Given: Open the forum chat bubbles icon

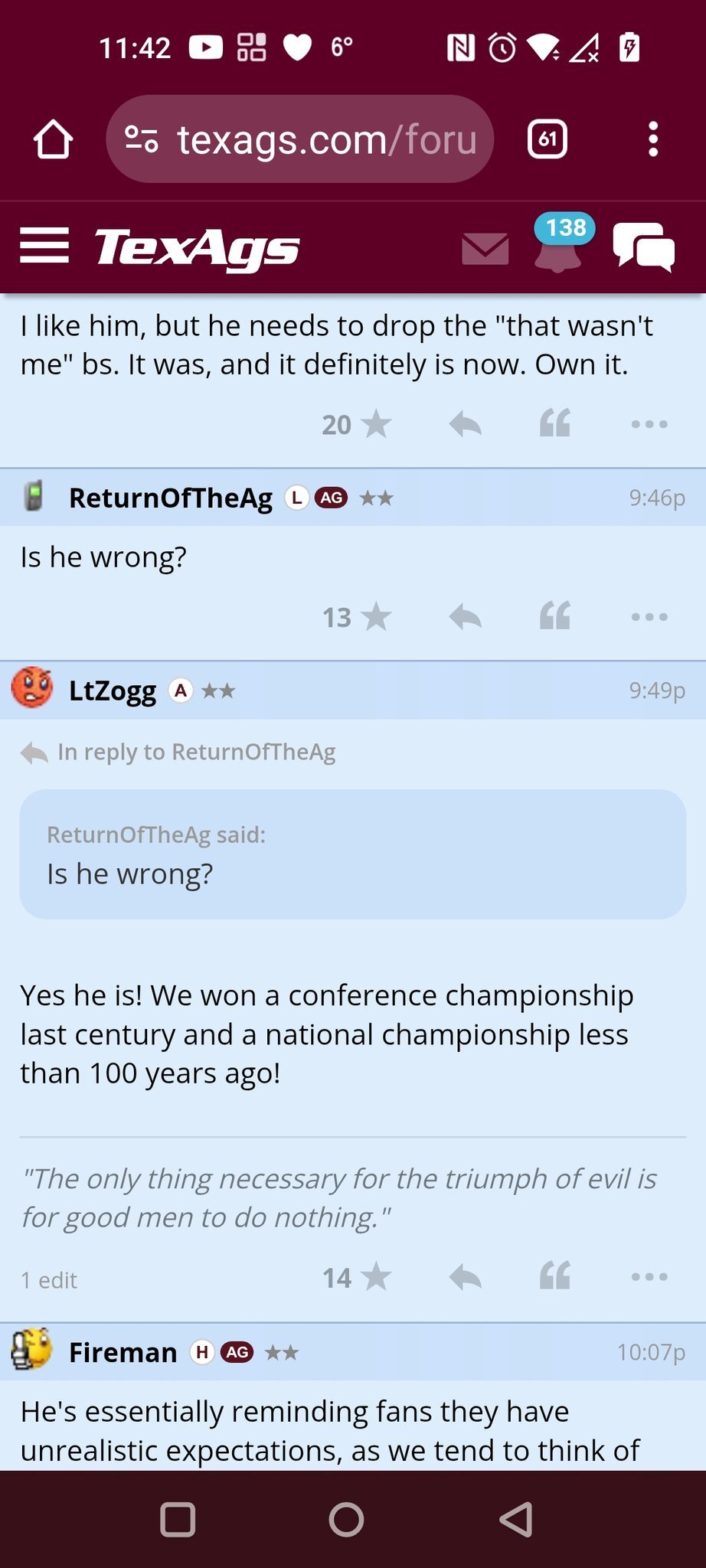Looking at the screenshot, I should point(643,247).
